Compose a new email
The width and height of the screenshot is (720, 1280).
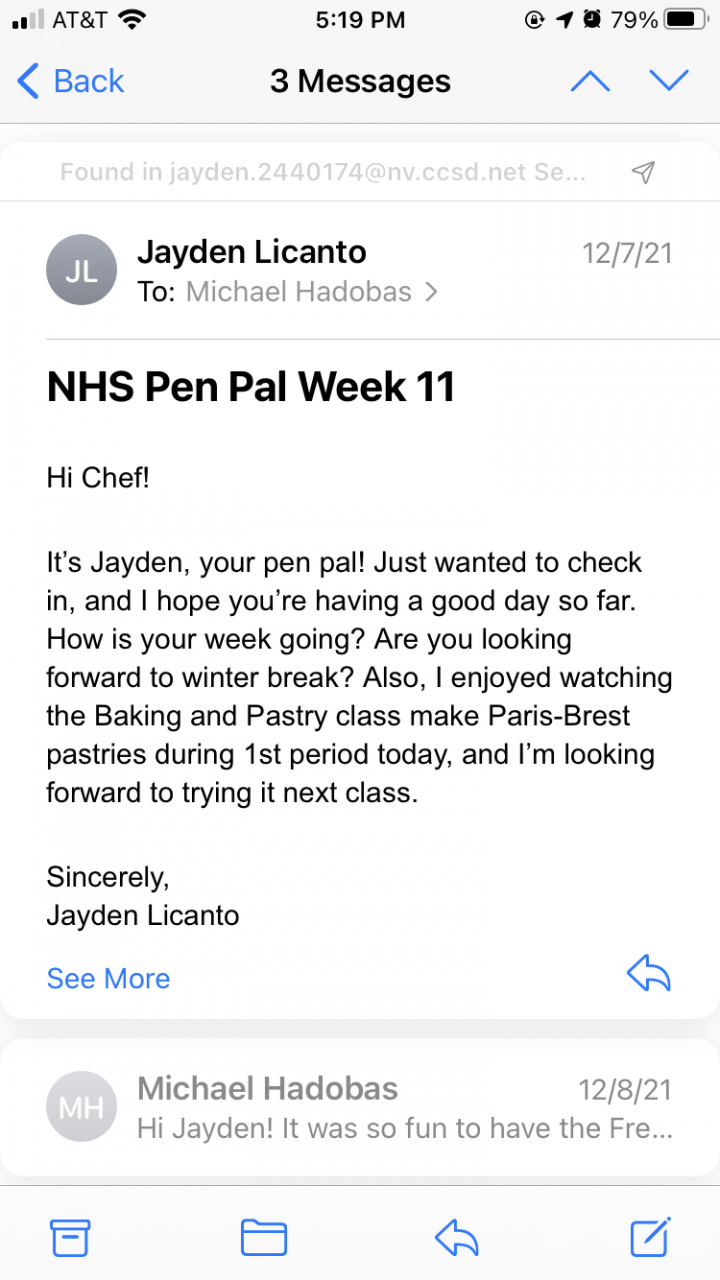click(650, 1238)
